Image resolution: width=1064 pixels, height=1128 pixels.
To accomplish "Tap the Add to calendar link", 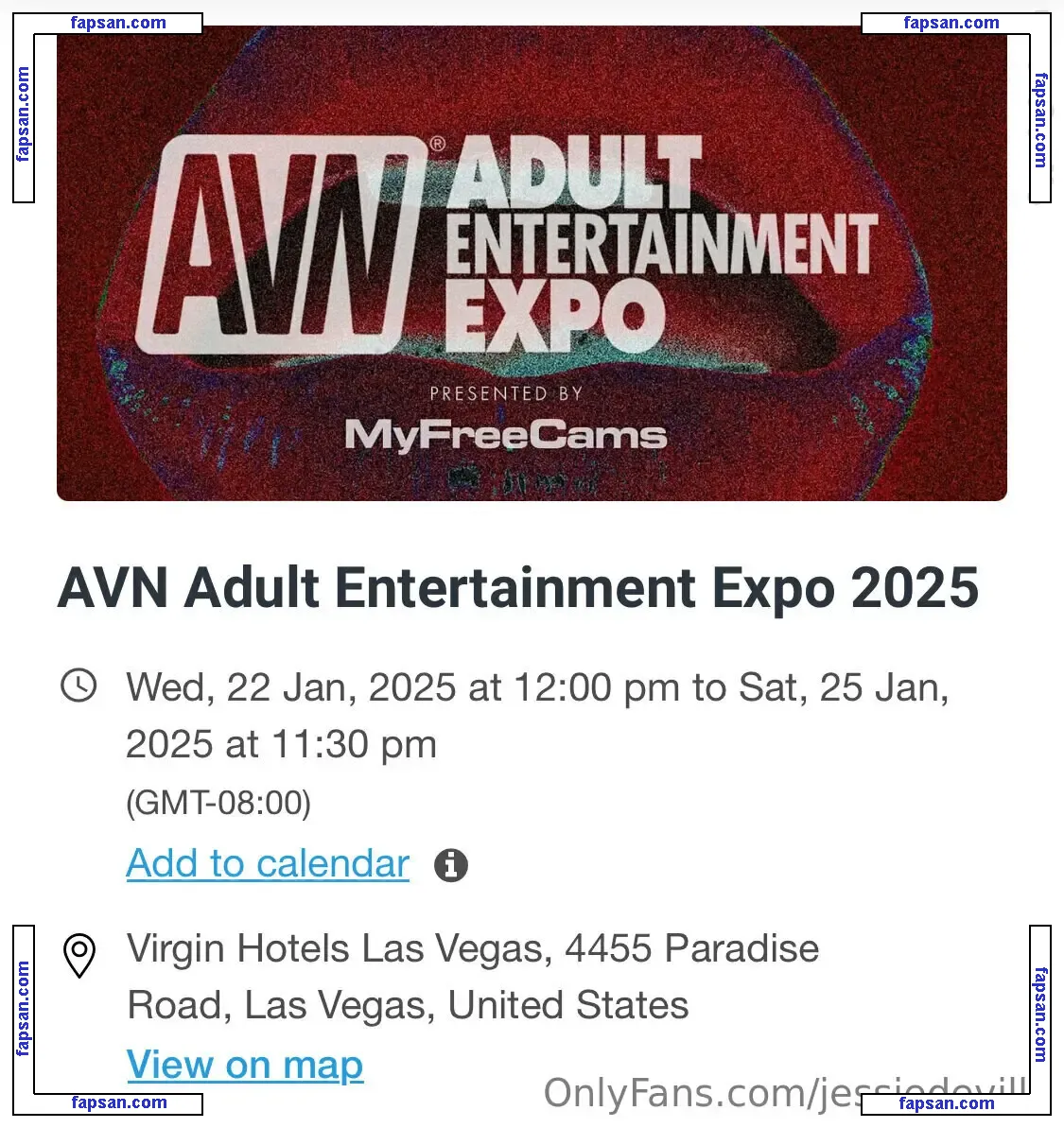I will point(268,863).
